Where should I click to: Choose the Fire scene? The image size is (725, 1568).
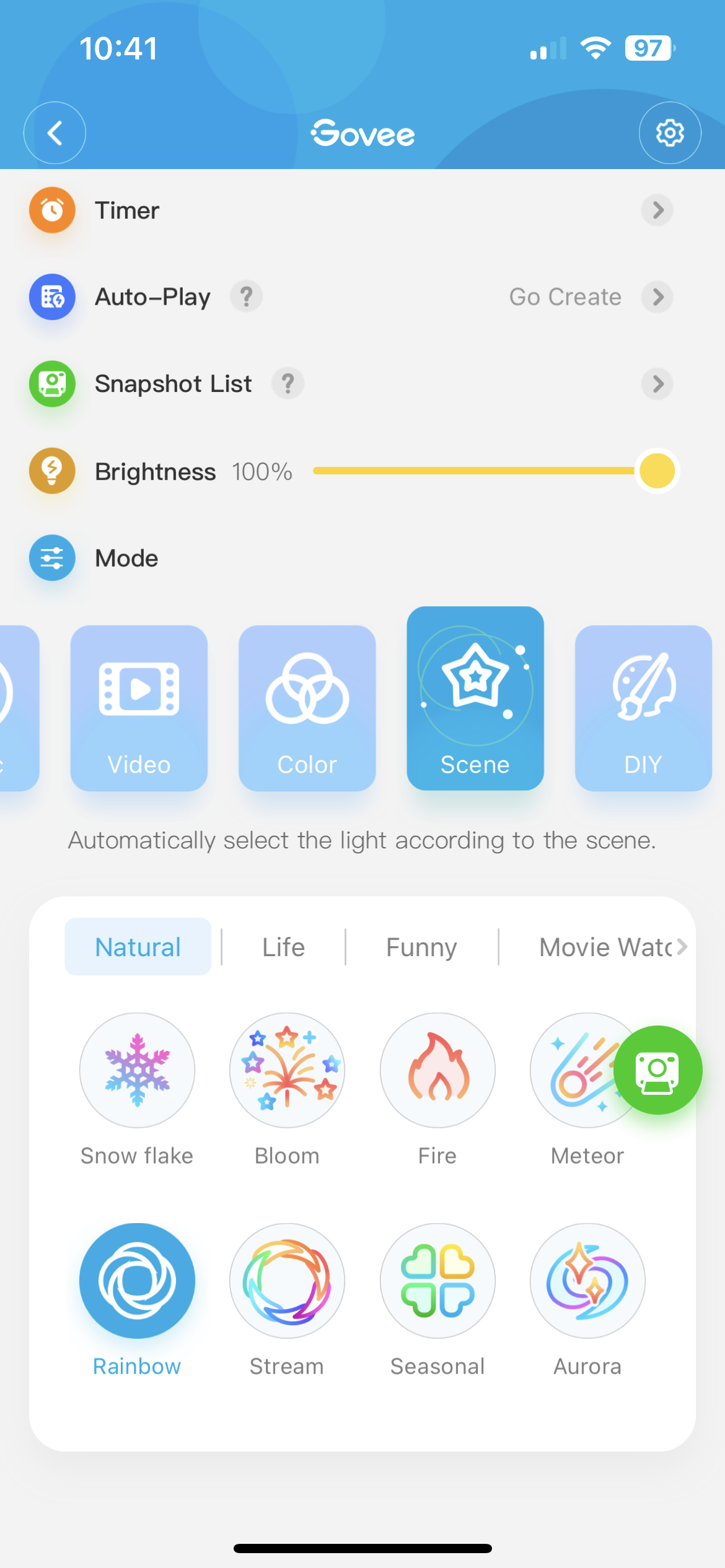tap(437, 1071)
